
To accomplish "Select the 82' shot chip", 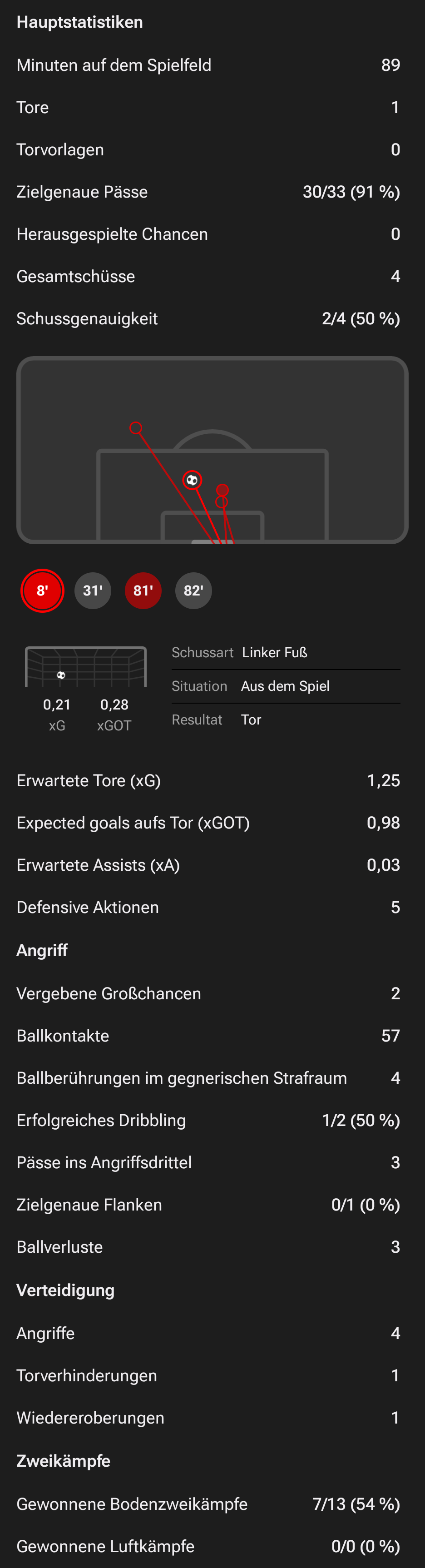I will 193,590.
